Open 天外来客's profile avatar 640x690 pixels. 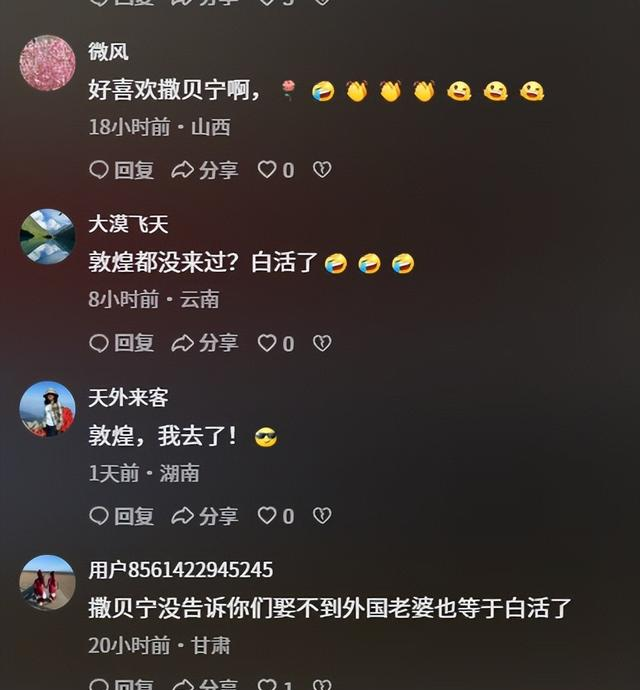(47, 409)
